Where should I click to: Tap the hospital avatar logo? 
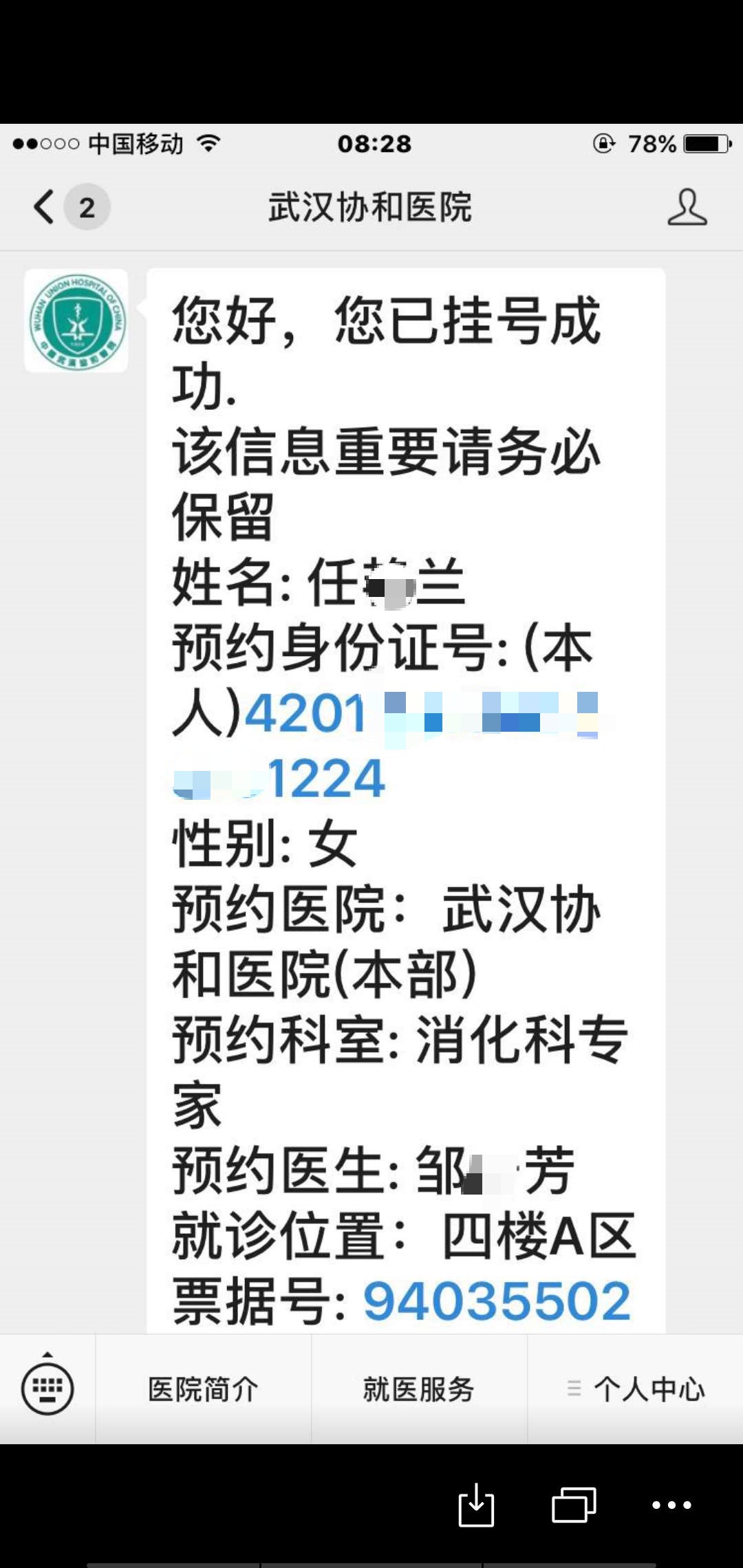point(76,321)
